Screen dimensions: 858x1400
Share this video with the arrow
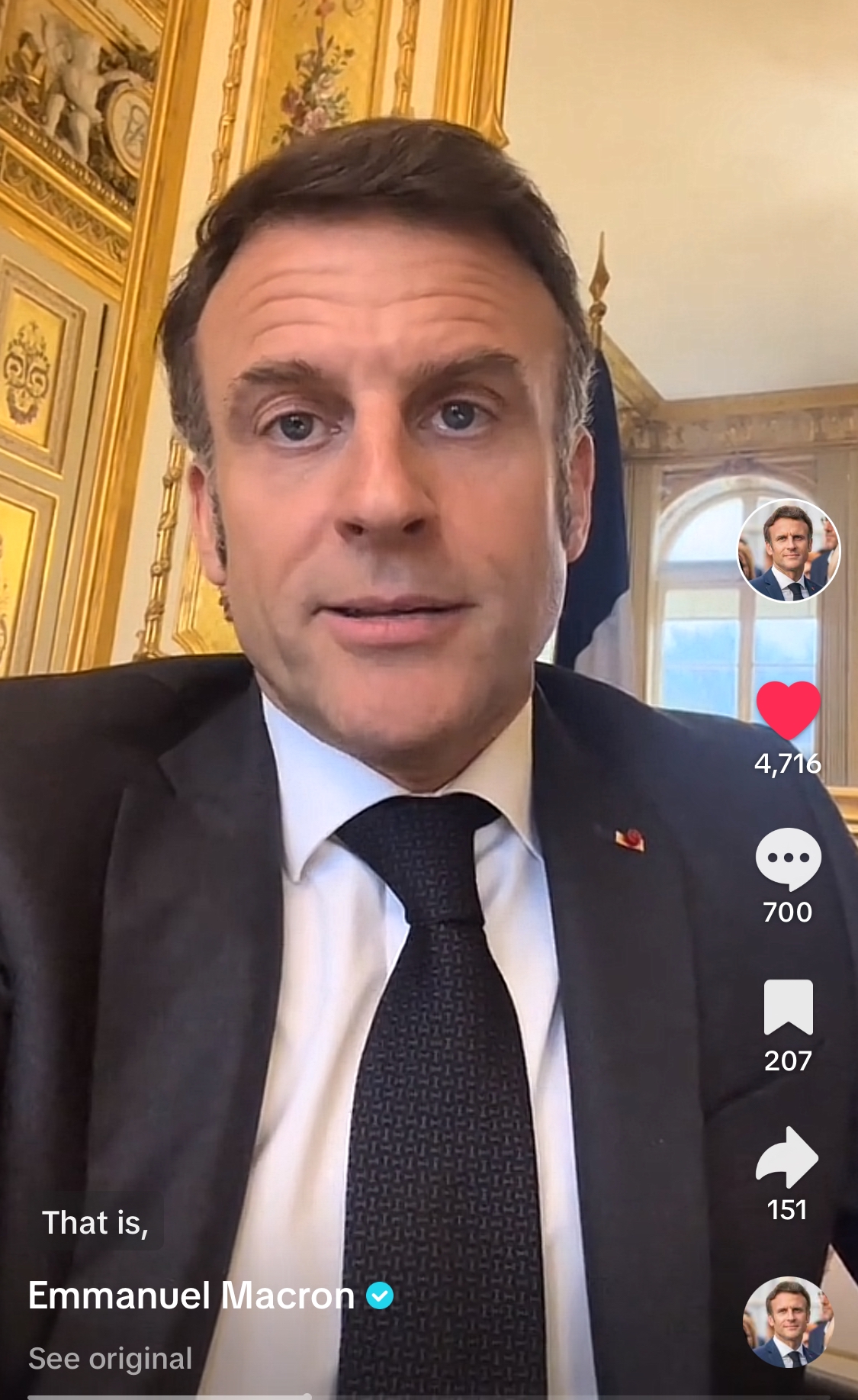tap(787, 1157)
